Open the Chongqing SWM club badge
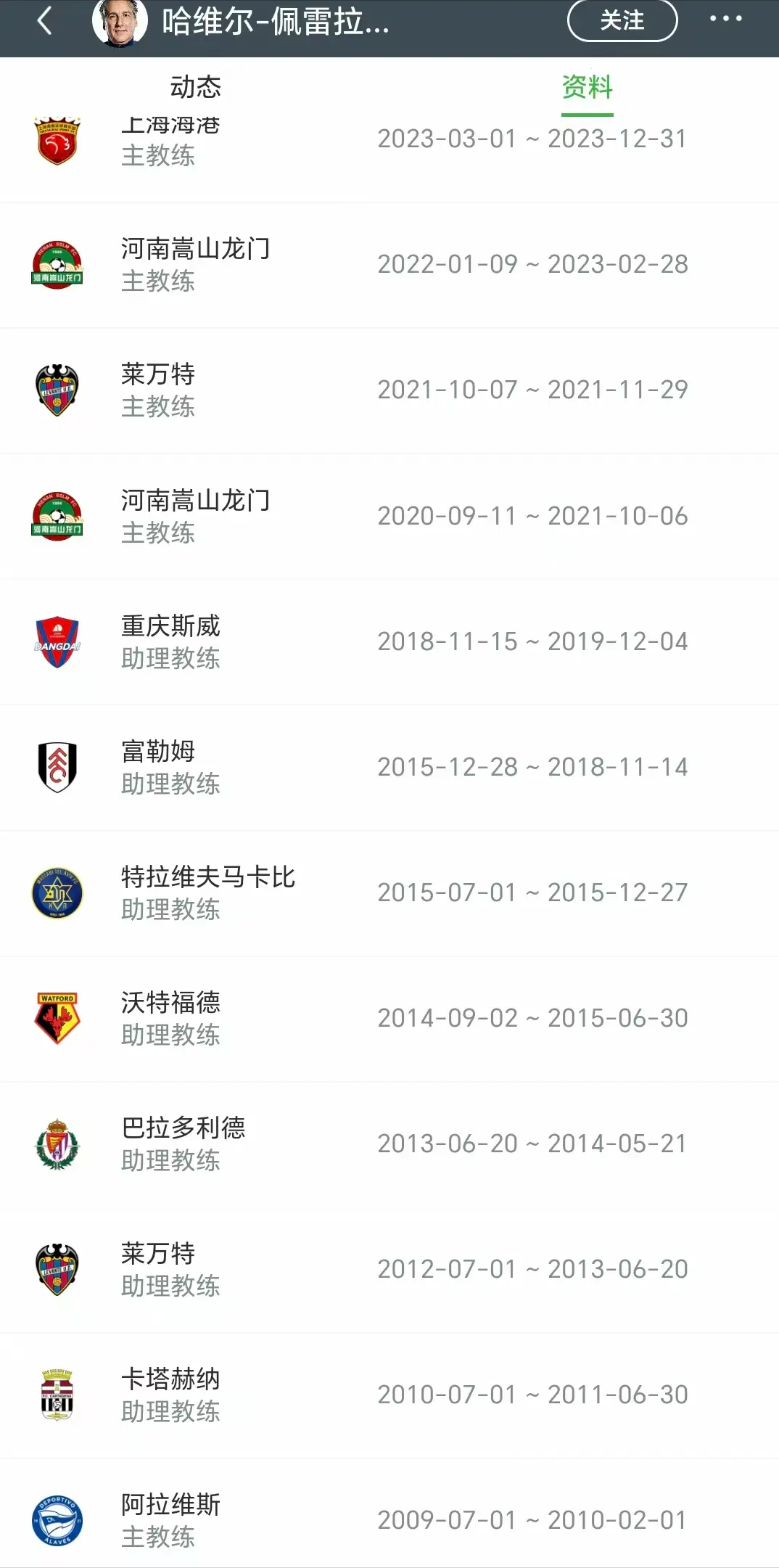Viewport: 779px width, 1568px height. point(58,641)
